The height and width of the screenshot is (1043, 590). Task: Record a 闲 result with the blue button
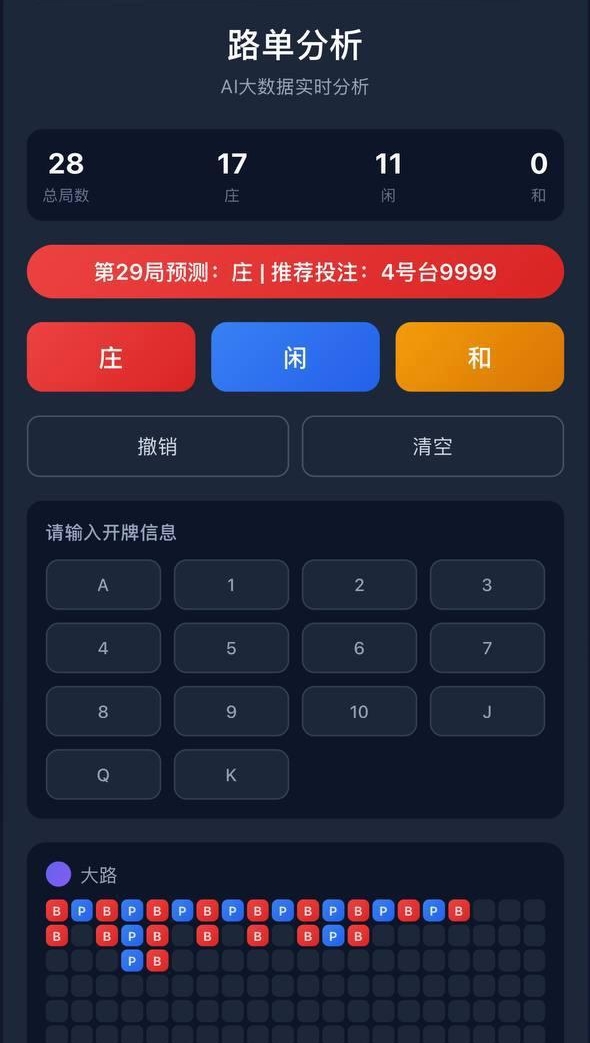pyautogui.click(x=295, y=357)
